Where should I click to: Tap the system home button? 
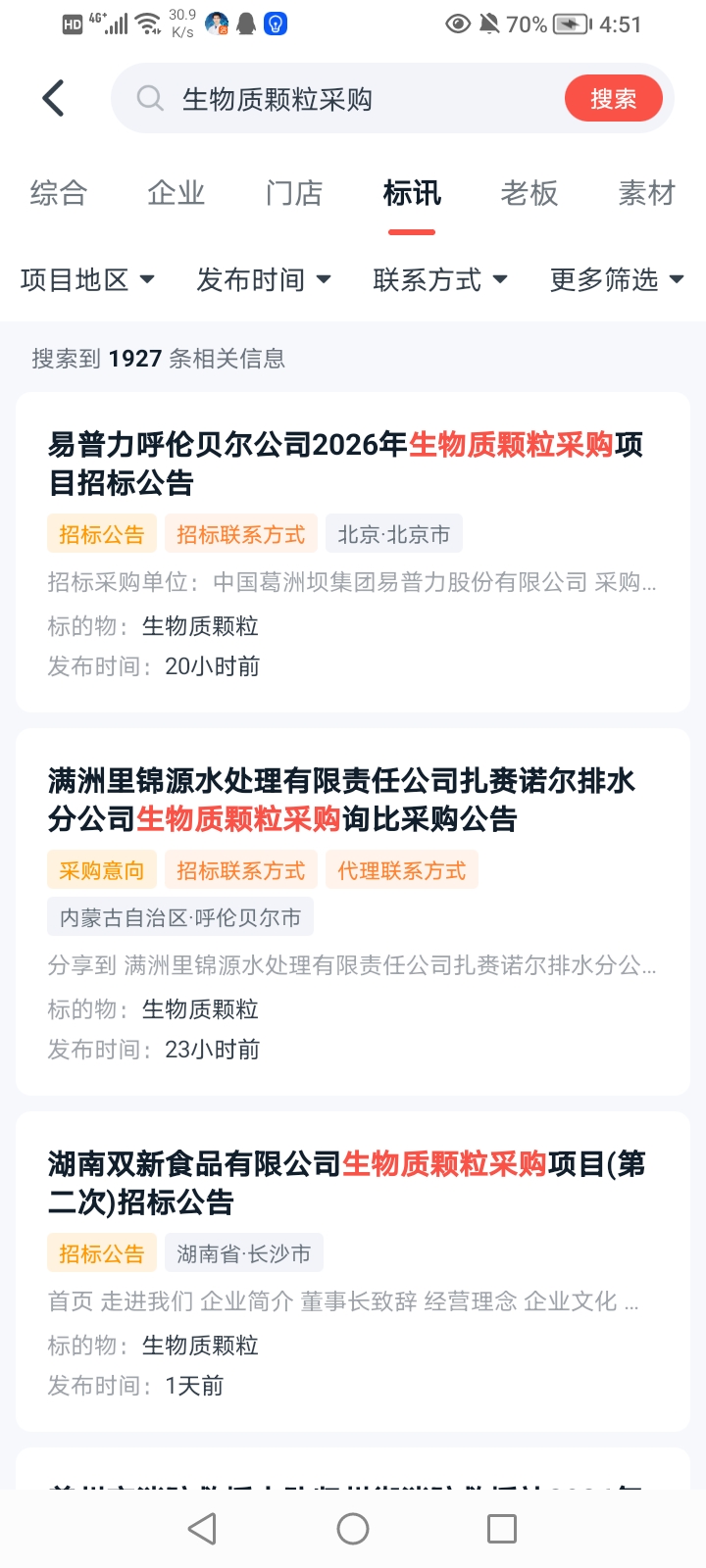point(353,1529)
